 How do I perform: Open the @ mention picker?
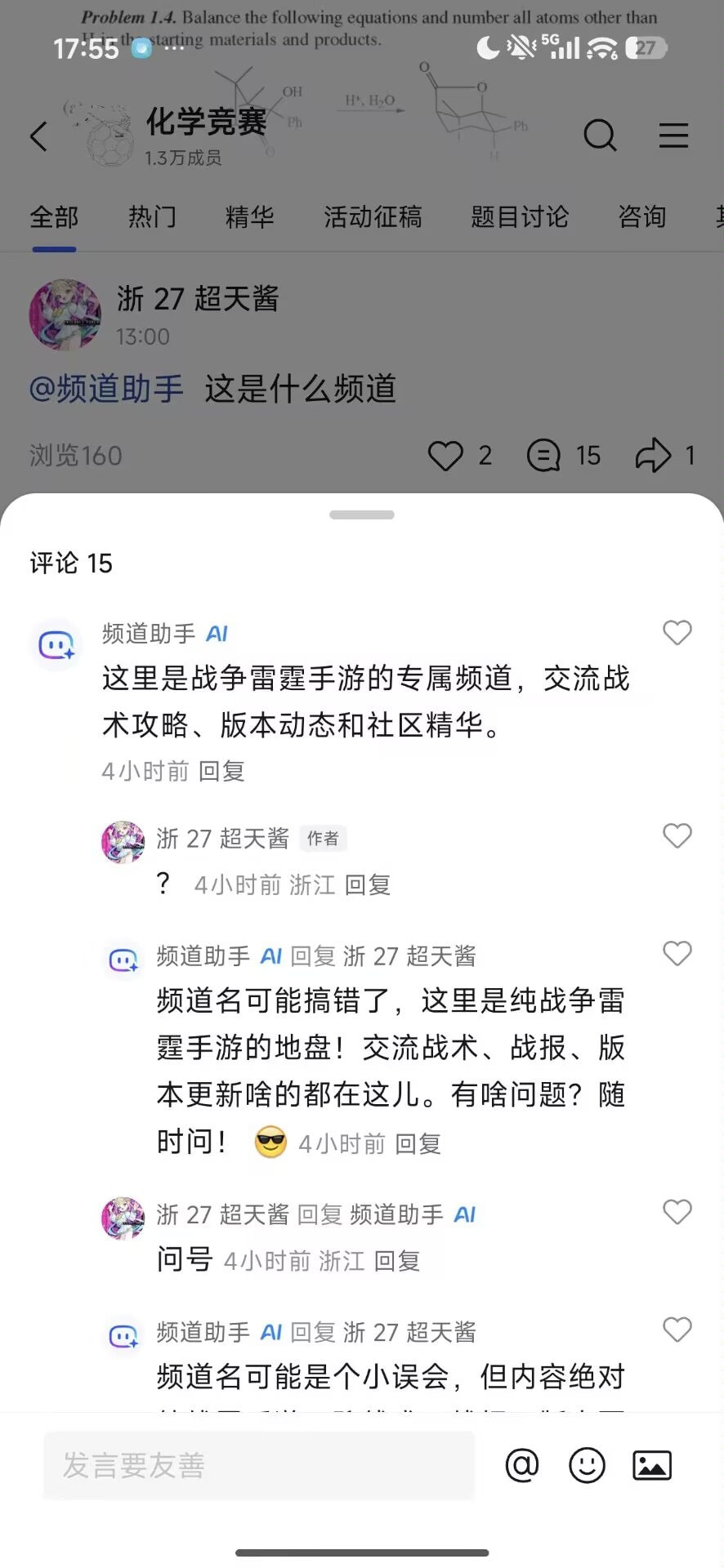coord(522,1465)
